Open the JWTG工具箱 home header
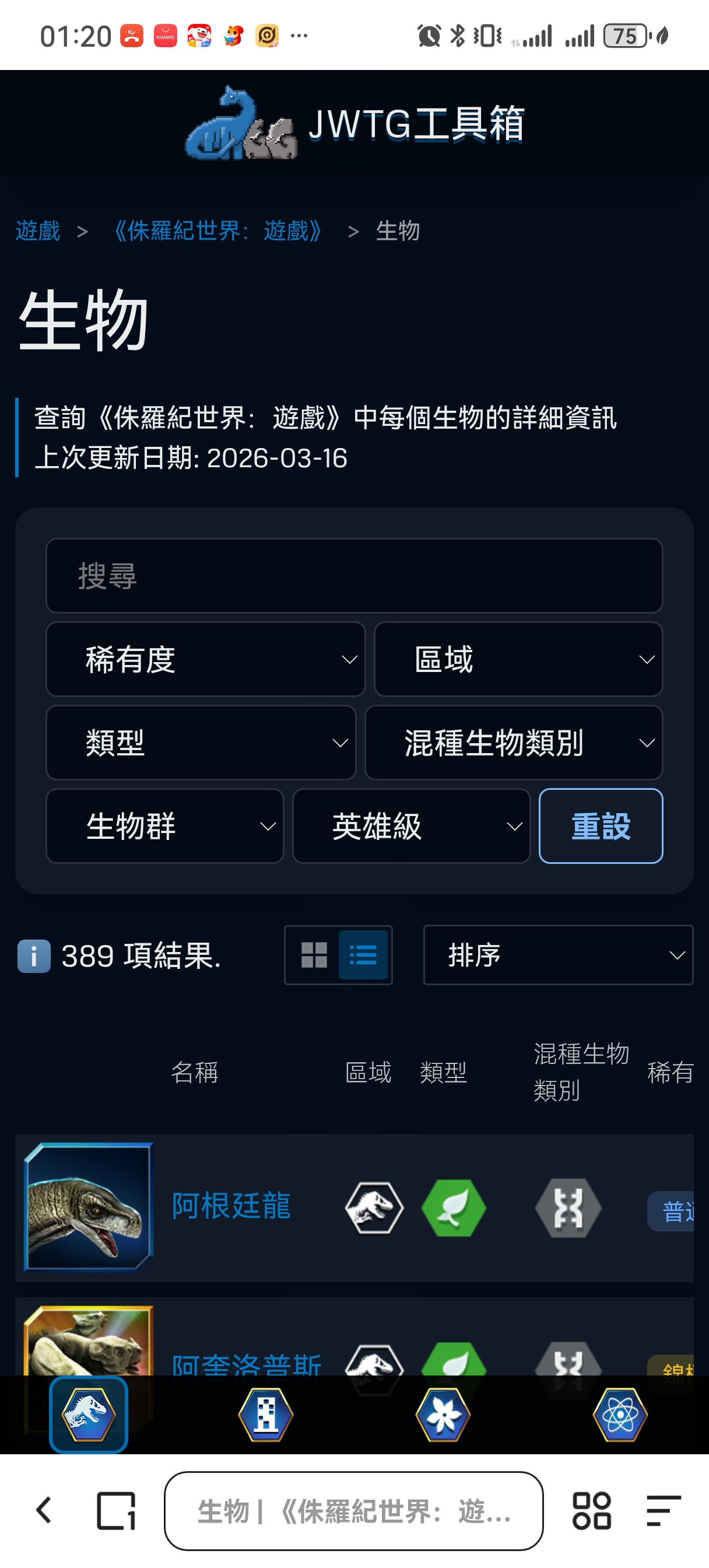 [355, 124]
